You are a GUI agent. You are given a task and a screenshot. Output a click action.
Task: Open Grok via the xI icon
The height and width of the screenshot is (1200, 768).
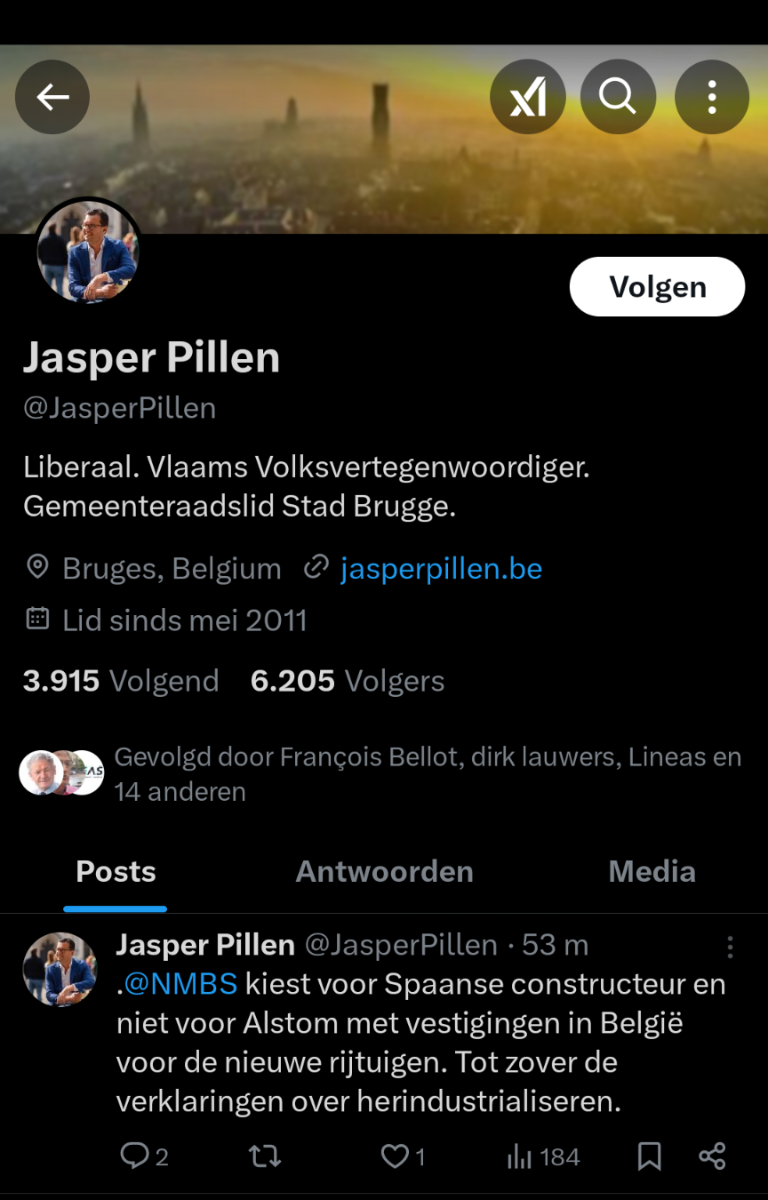[527, 97]
